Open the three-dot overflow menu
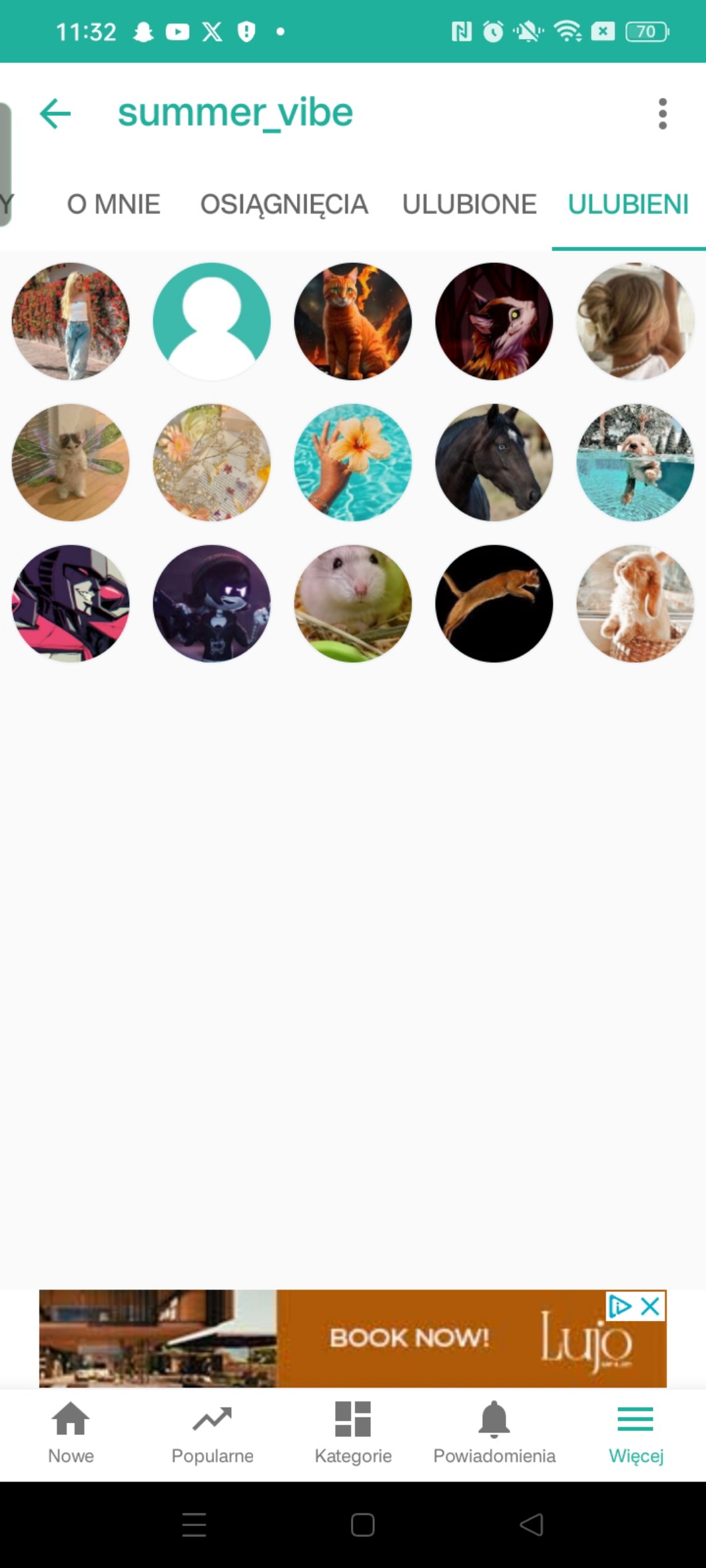The image size is (706, 1568). coord(662,114)
